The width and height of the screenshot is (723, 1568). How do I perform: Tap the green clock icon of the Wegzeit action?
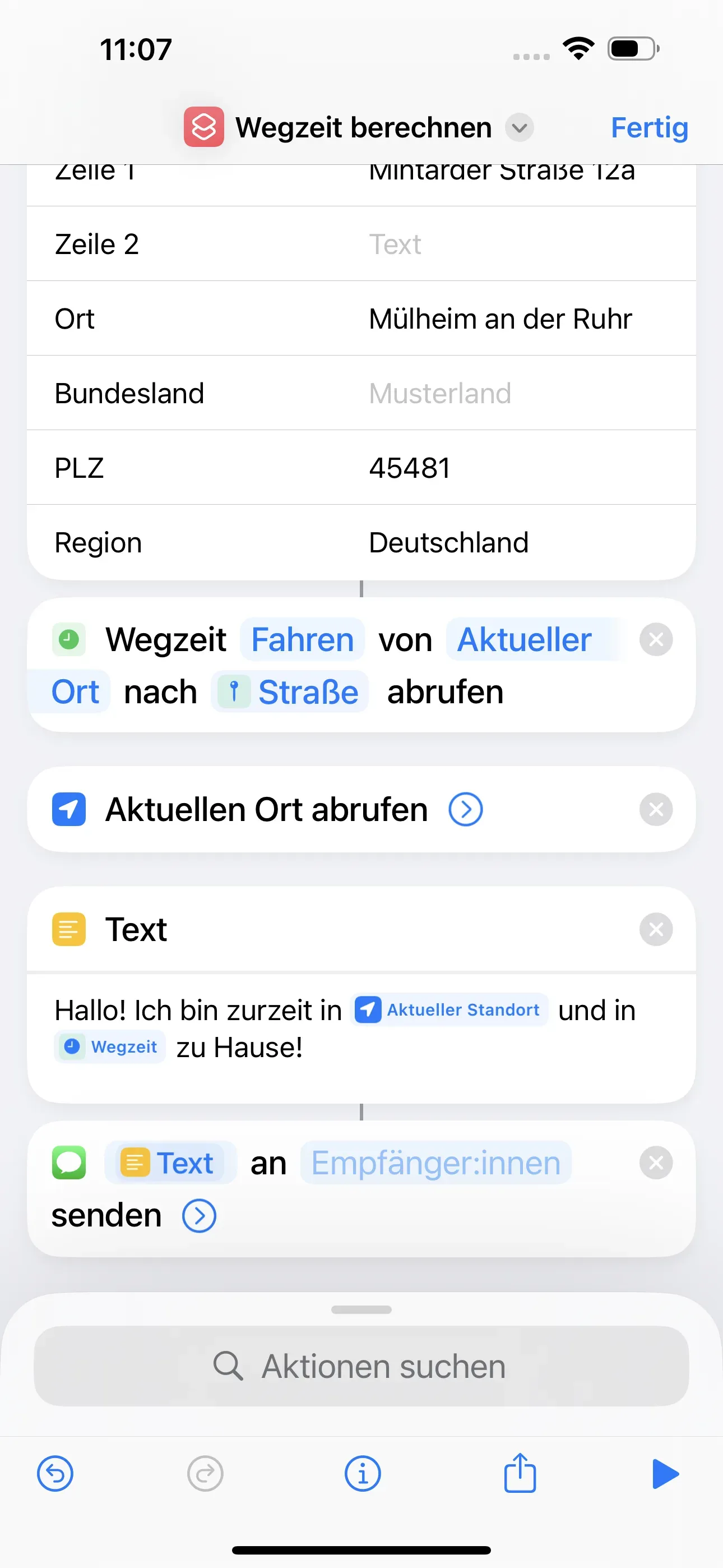(x=69, y=639)
